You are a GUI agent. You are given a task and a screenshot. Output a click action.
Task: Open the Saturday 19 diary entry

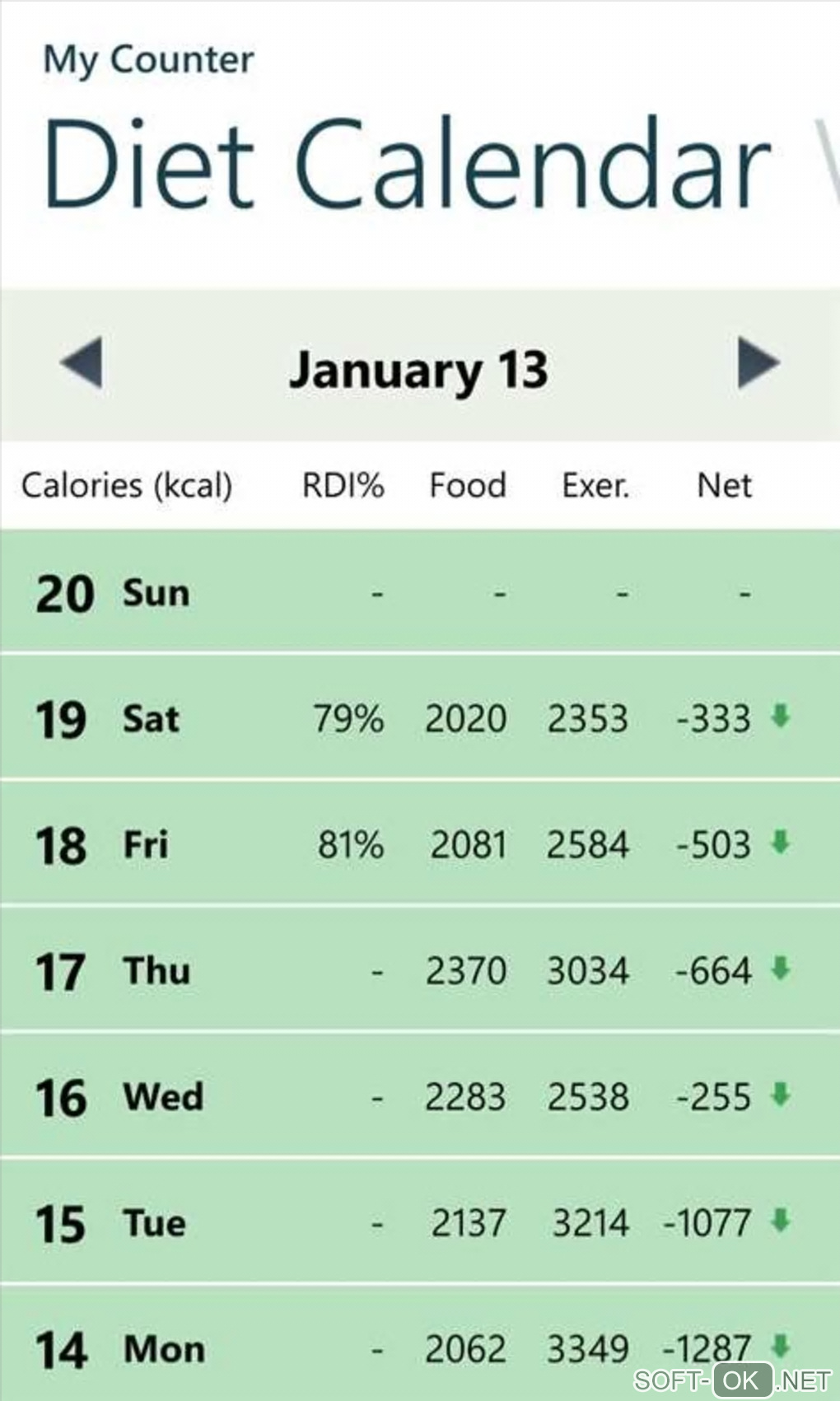420,717
